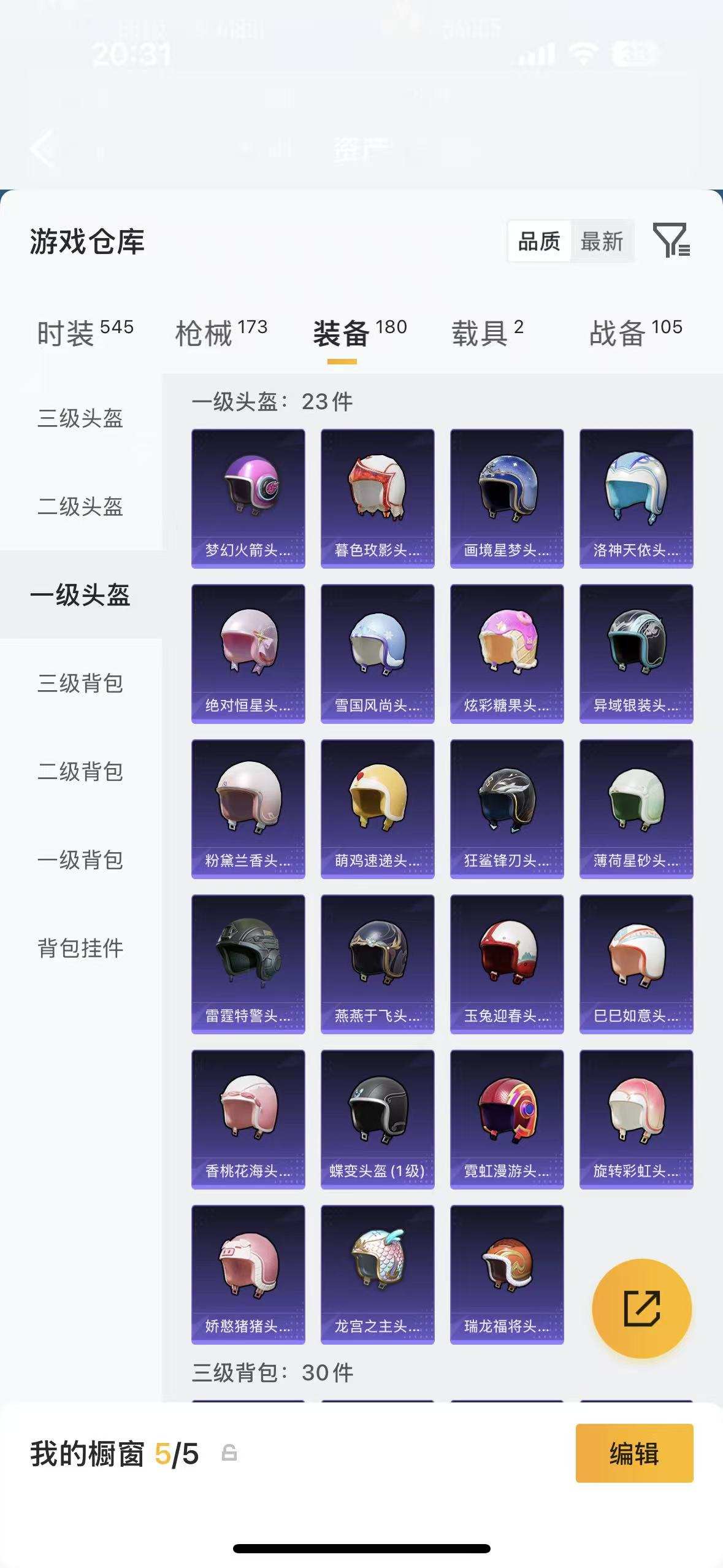This screenshot has height=1568, width=723.
Task: View the 蝶变头盔 (1级) item
Action: click(377, 1119)
